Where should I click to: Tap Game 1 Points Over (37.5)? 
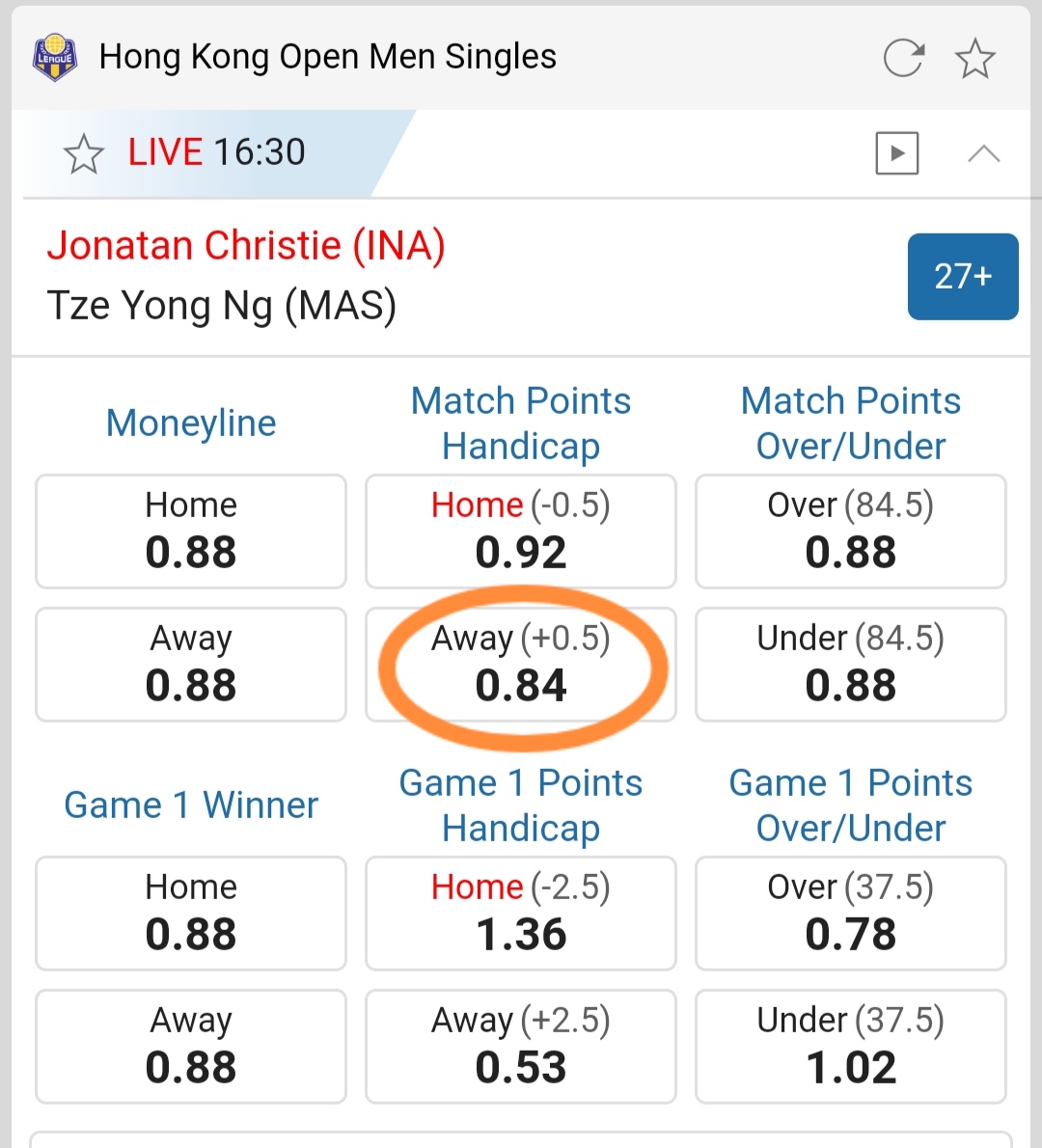click(x=850, y=913)
